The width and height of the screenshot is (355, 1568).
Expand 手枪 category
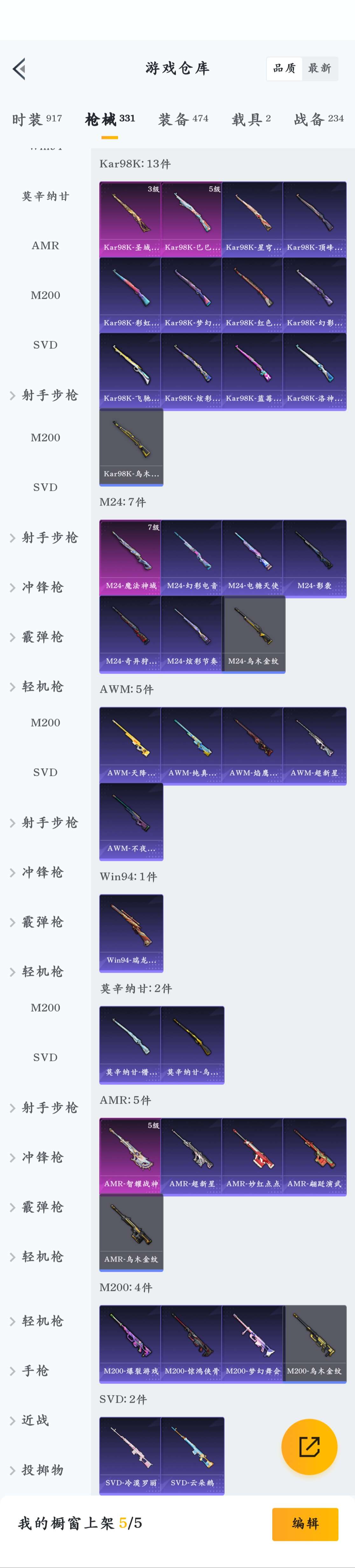point(35,1371)
